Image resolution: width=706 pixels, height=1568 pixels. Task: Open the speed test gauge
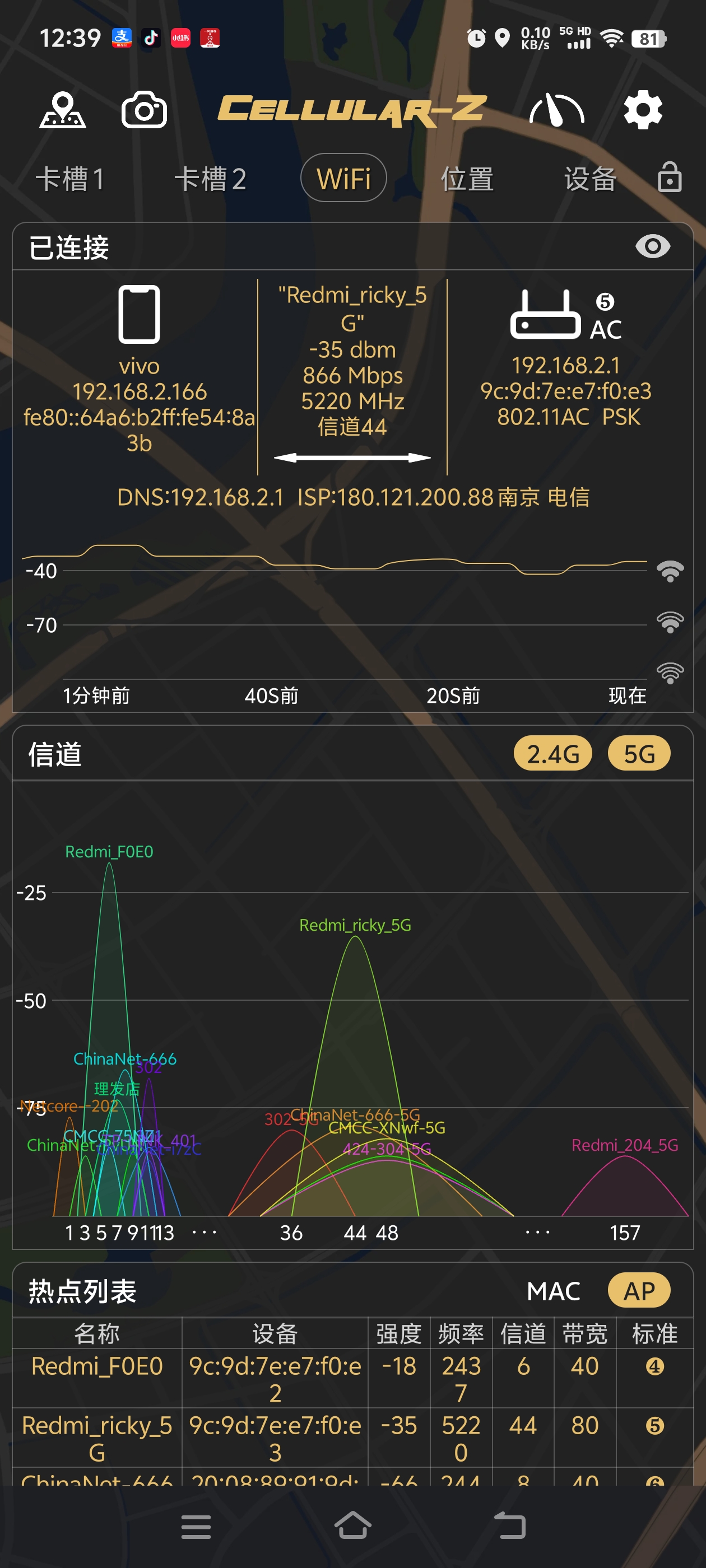(556, 110)
